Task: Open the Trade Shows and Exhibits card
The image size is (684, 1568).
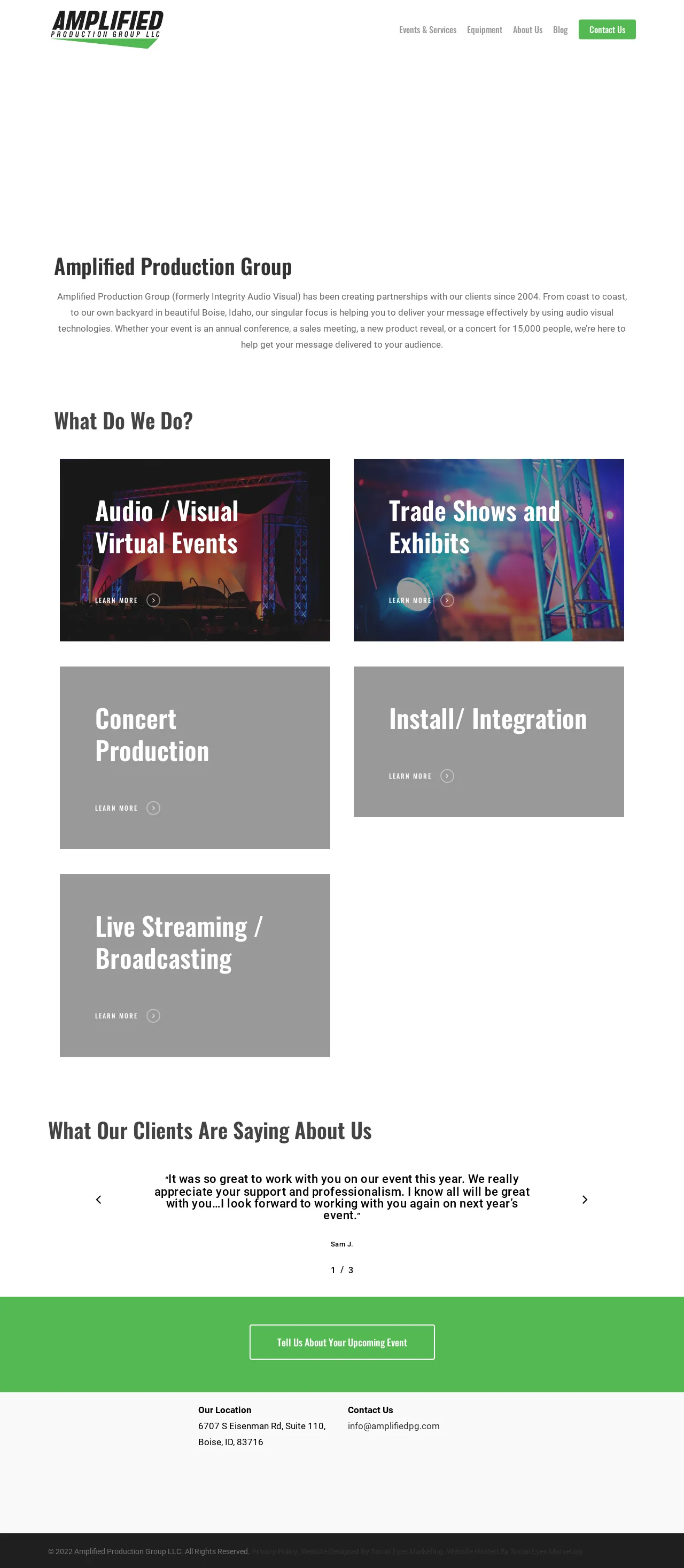Action: [488, 550]
